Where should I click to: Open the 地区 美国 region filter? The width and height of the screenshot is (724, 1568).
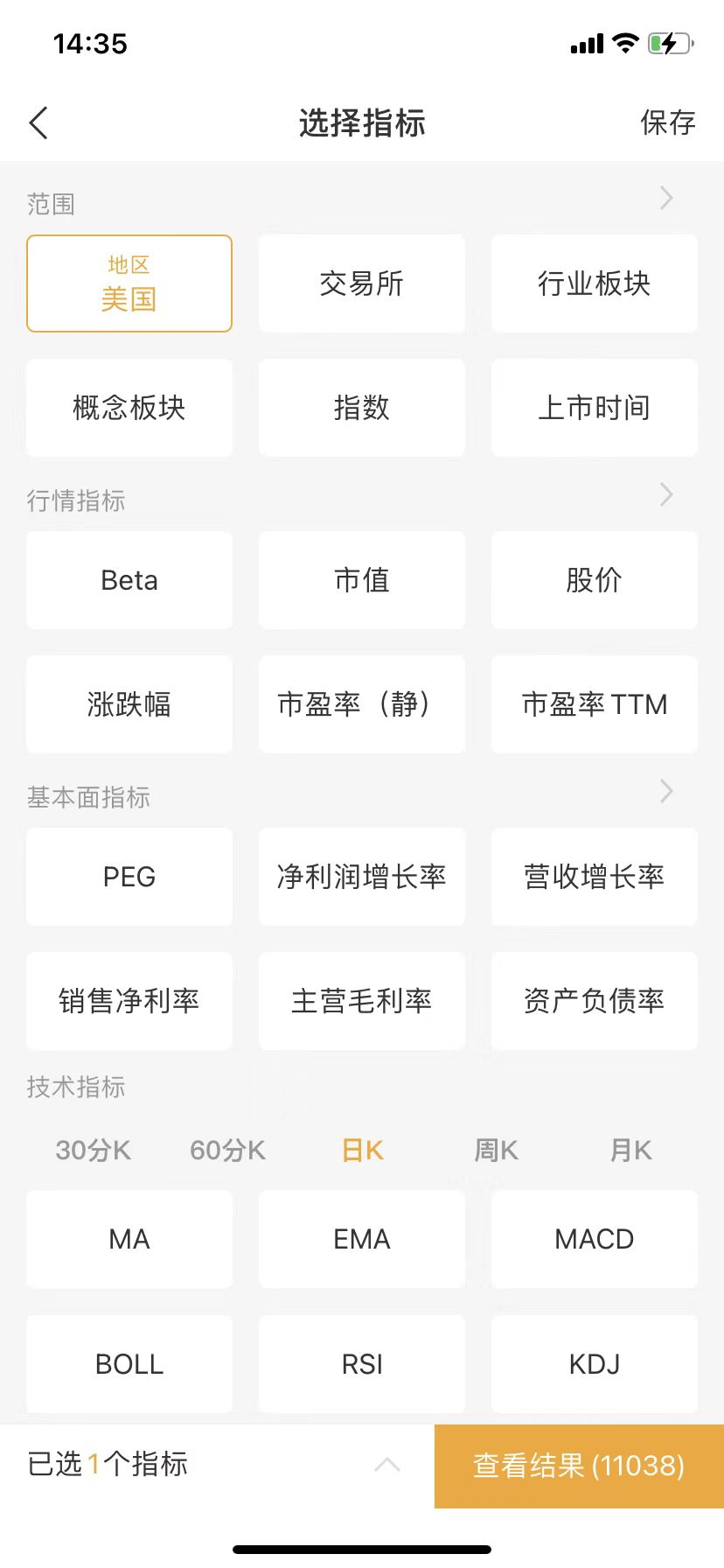(x=129, y=283)
